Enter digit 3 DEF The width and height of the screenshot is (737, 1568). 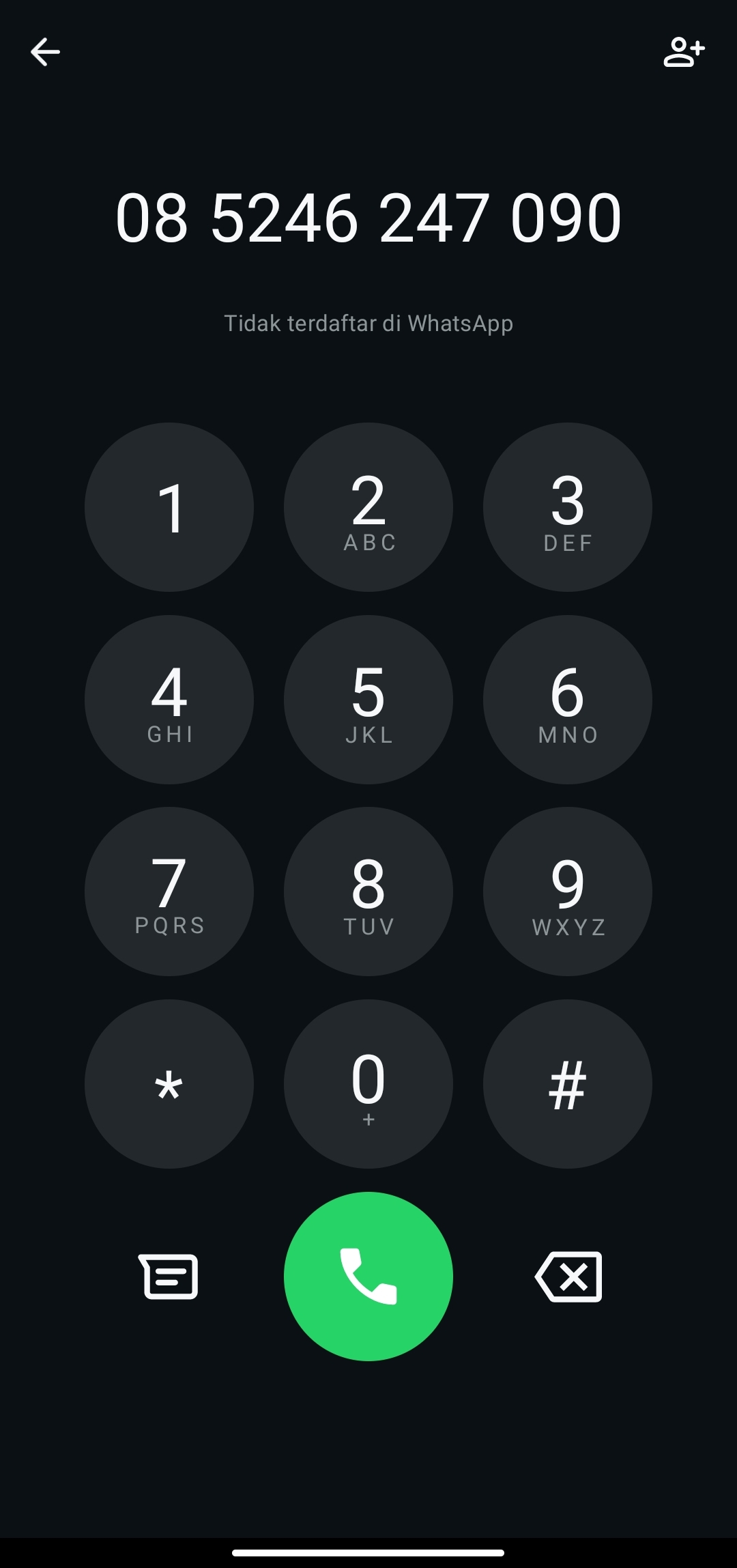click(x=568, y=507)
